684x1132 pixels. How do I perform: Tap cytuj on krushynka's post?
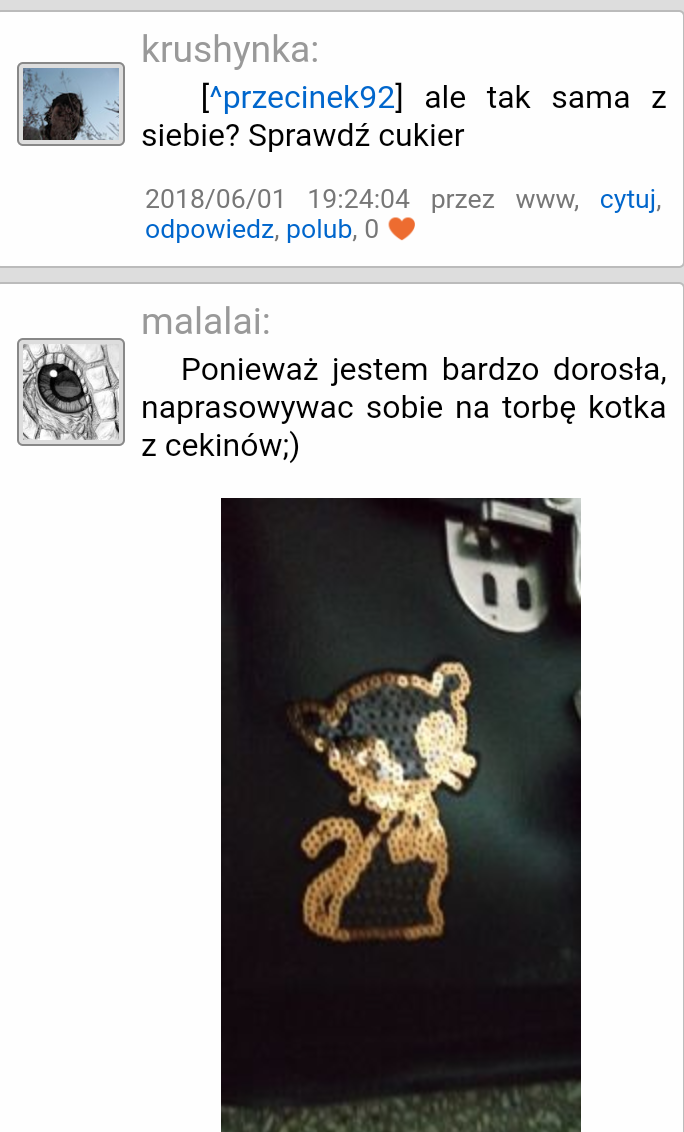point(628,199)
